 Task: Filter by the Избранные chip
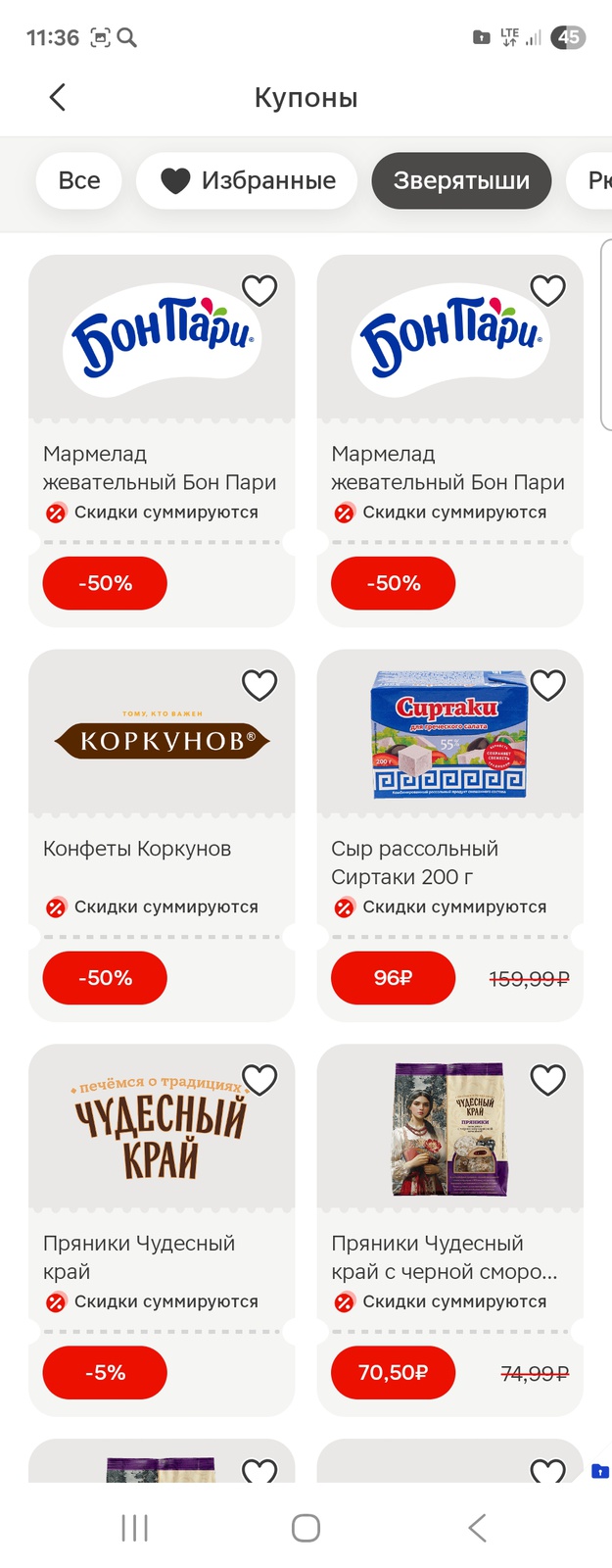pos(247,180)
